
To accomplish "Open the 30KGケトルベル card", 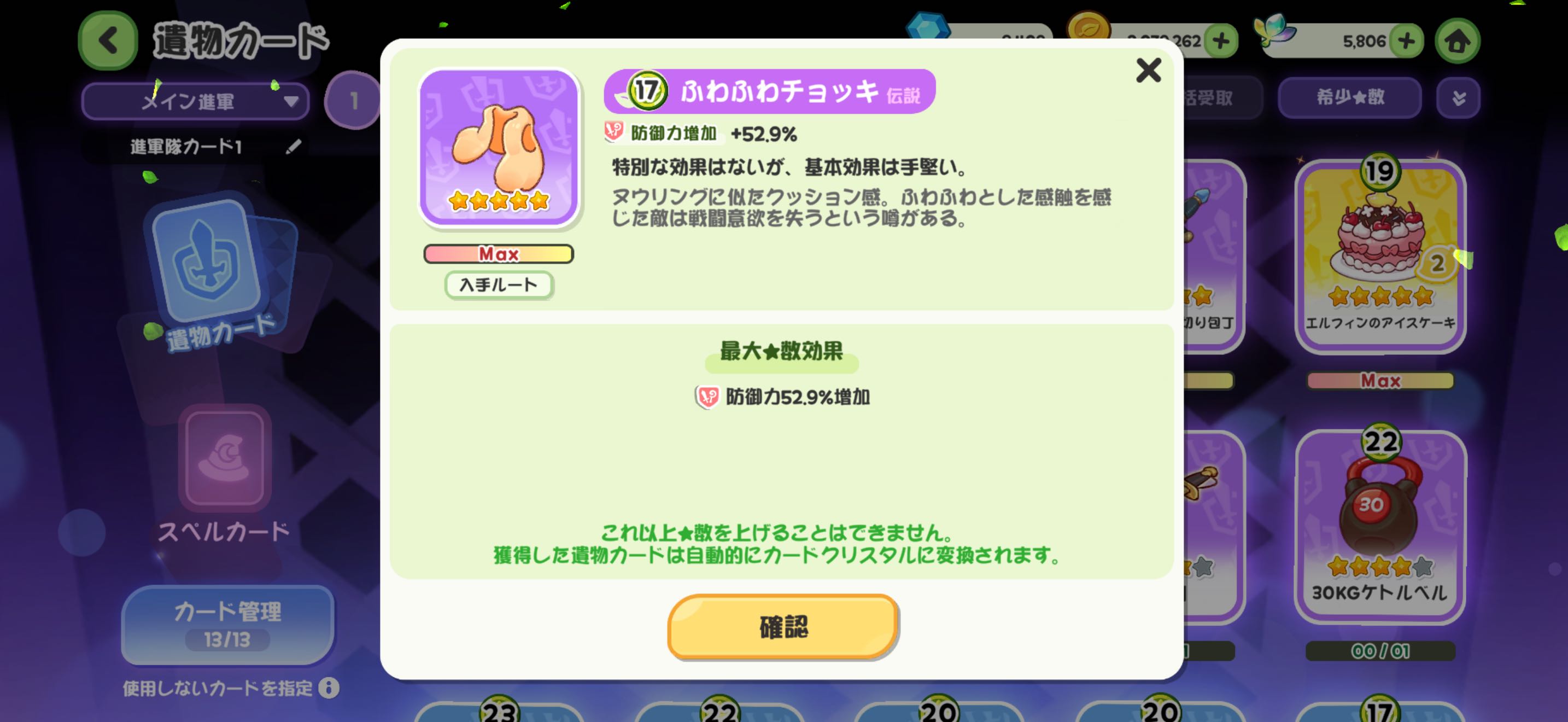I will coord(1380,523).
